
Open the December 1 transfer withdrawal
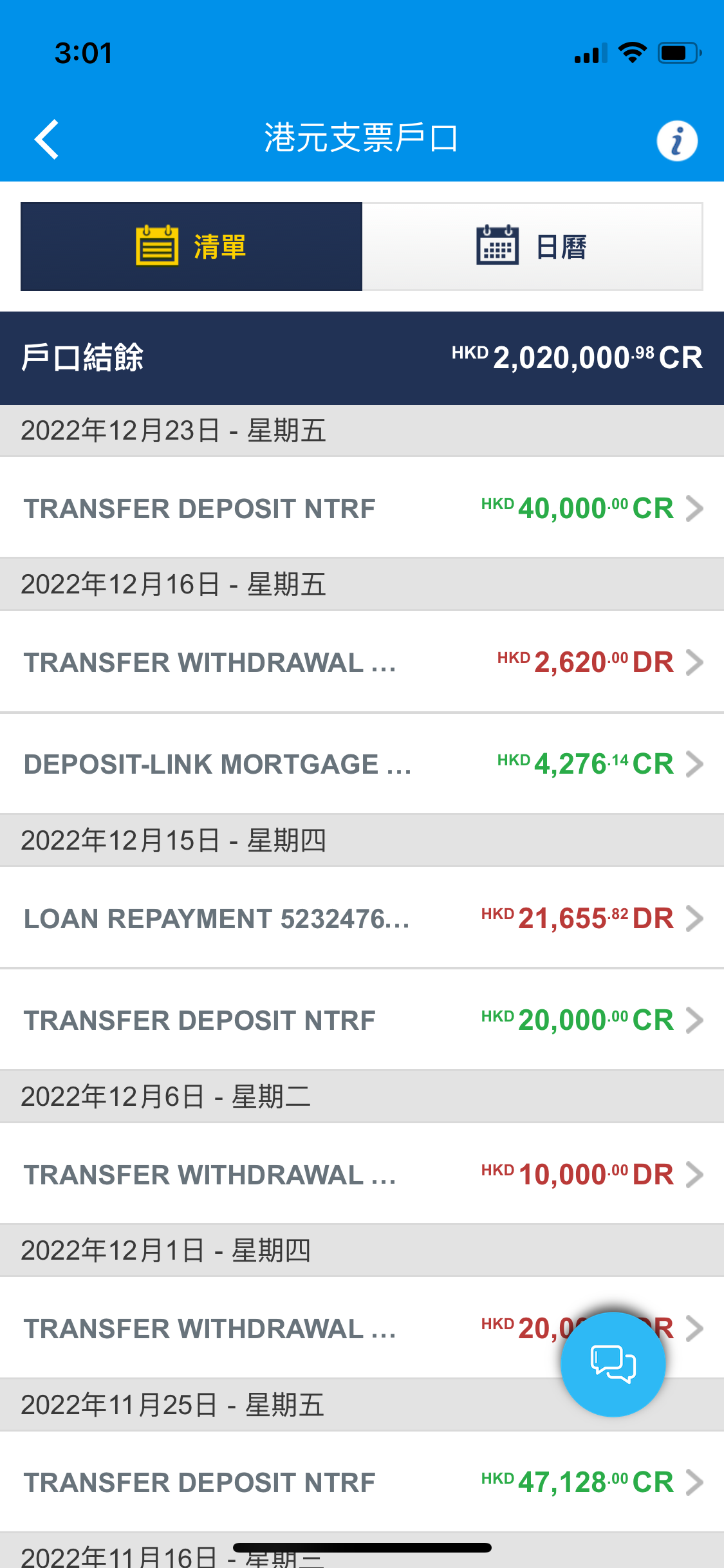[x=362, y=1328]
